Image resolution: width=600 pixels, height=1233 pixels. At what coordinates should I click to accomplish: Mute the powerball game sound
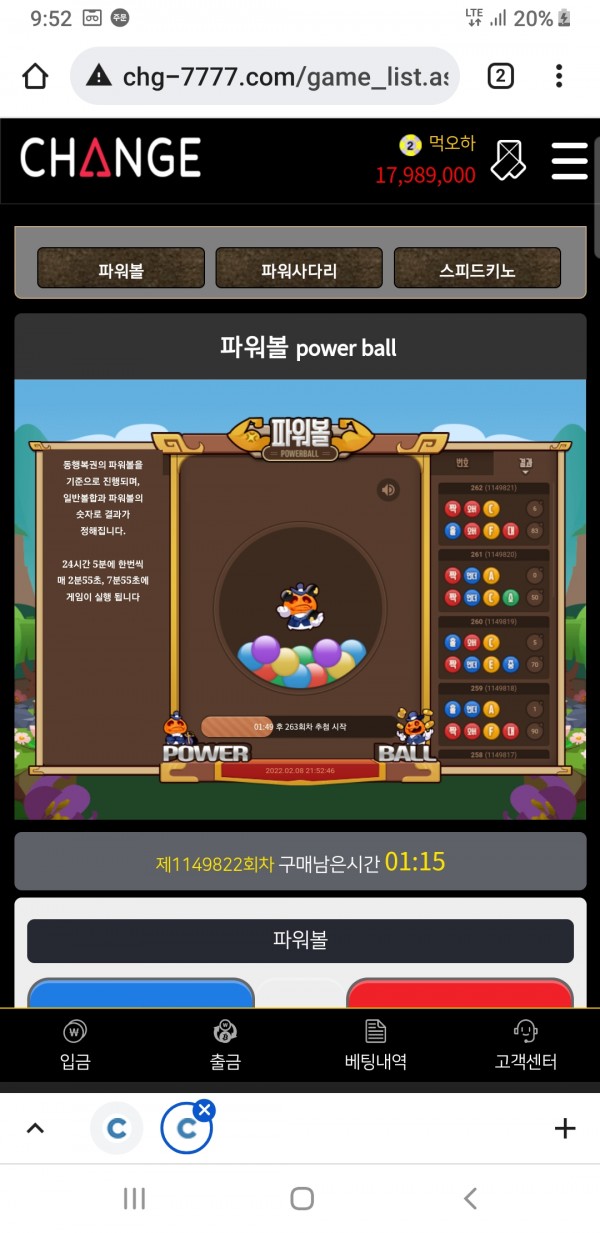pos(388,489)
